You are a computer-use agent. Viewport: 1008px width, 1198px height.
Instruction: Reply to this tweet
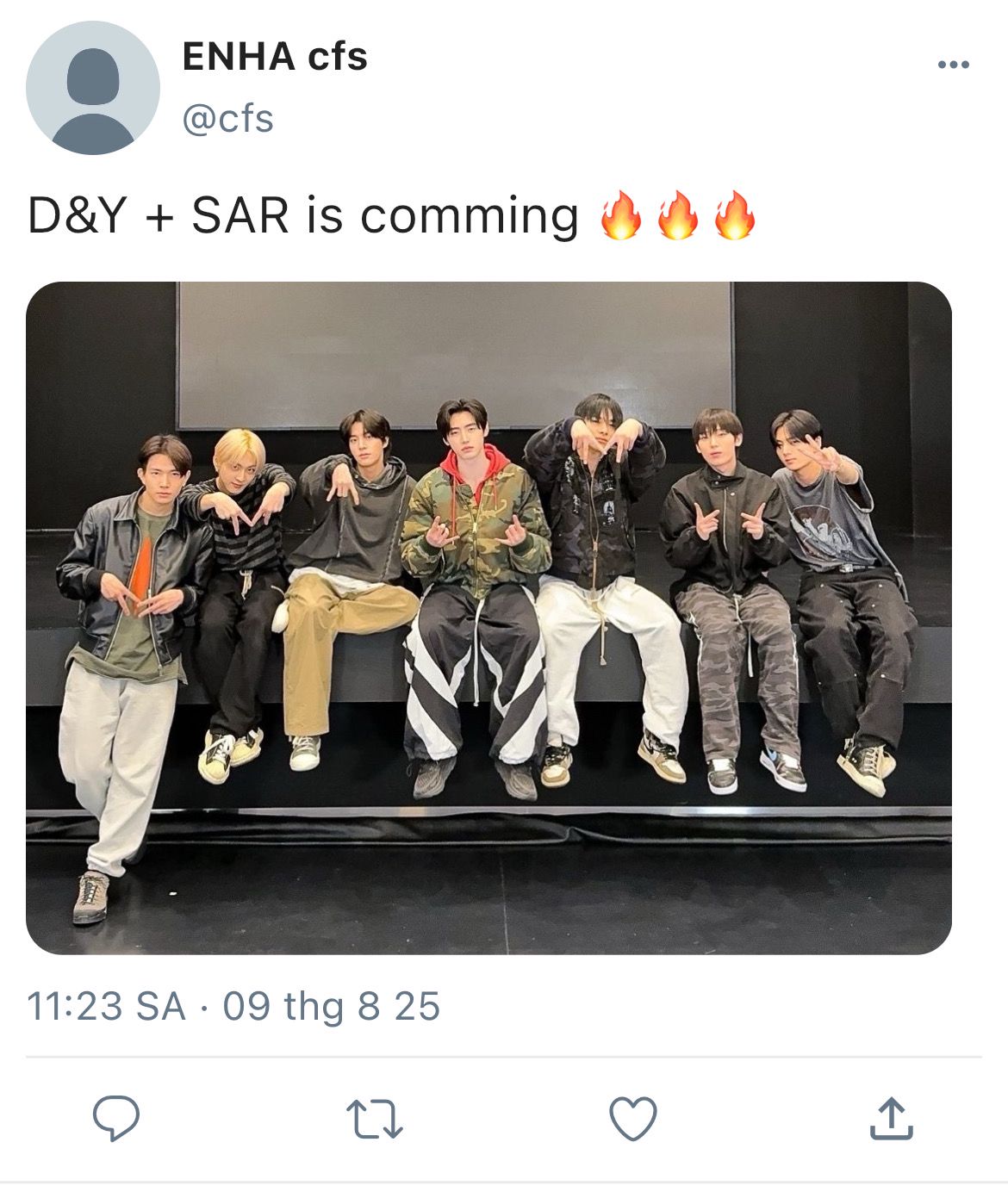tap(116, 1118)
